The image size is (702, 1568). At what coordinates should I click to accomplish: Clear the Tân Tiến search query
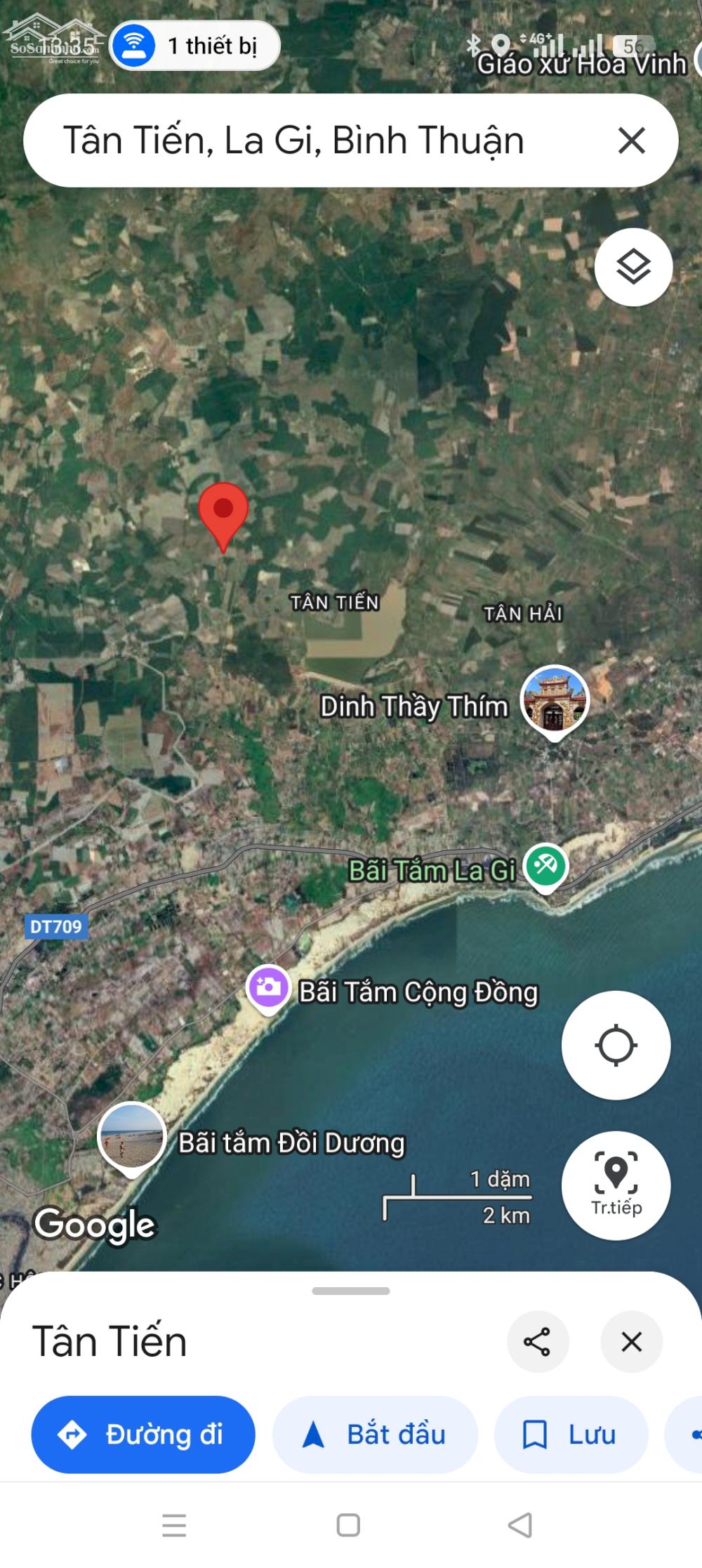[631, 140]
